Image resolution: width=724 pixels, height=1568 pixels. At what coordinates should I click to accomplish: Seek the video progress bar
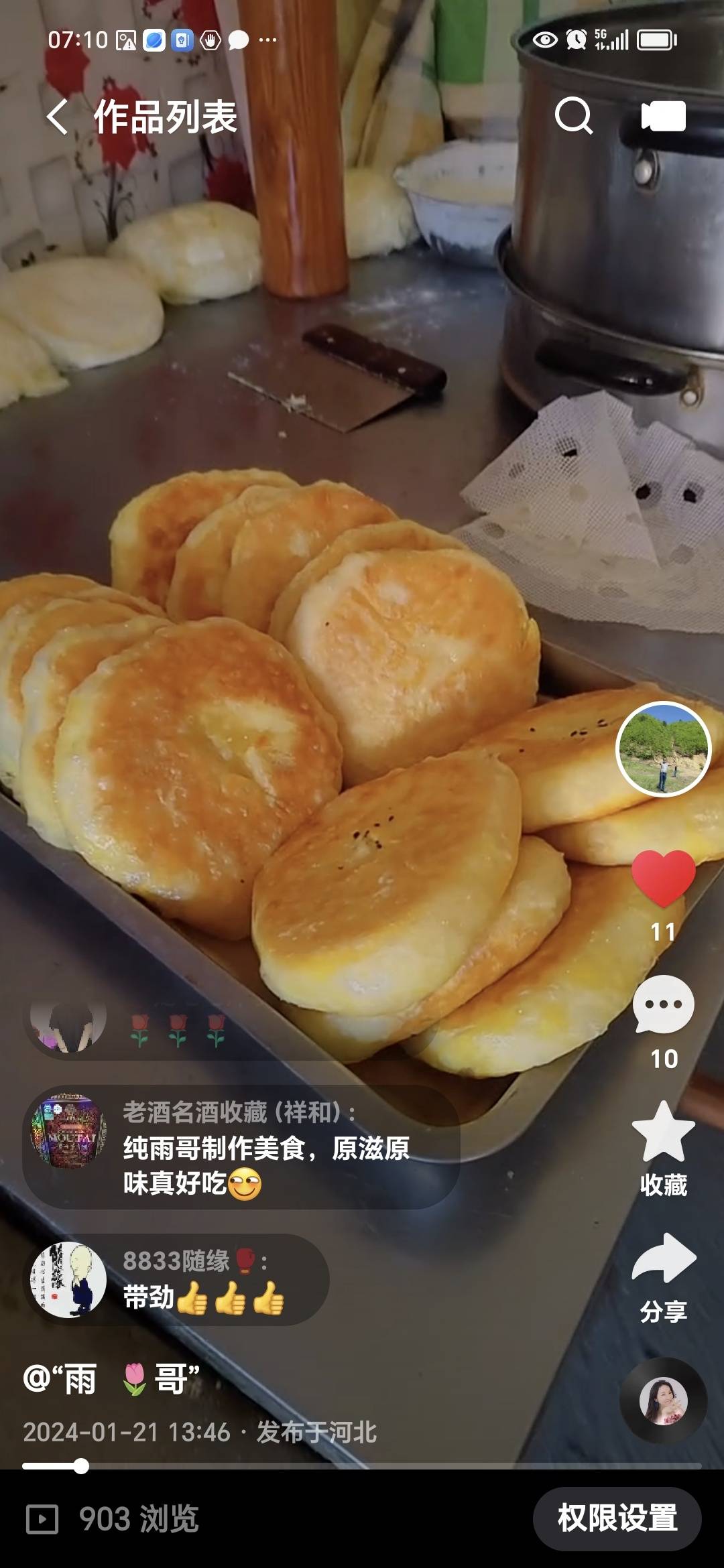coord(362,1466)
